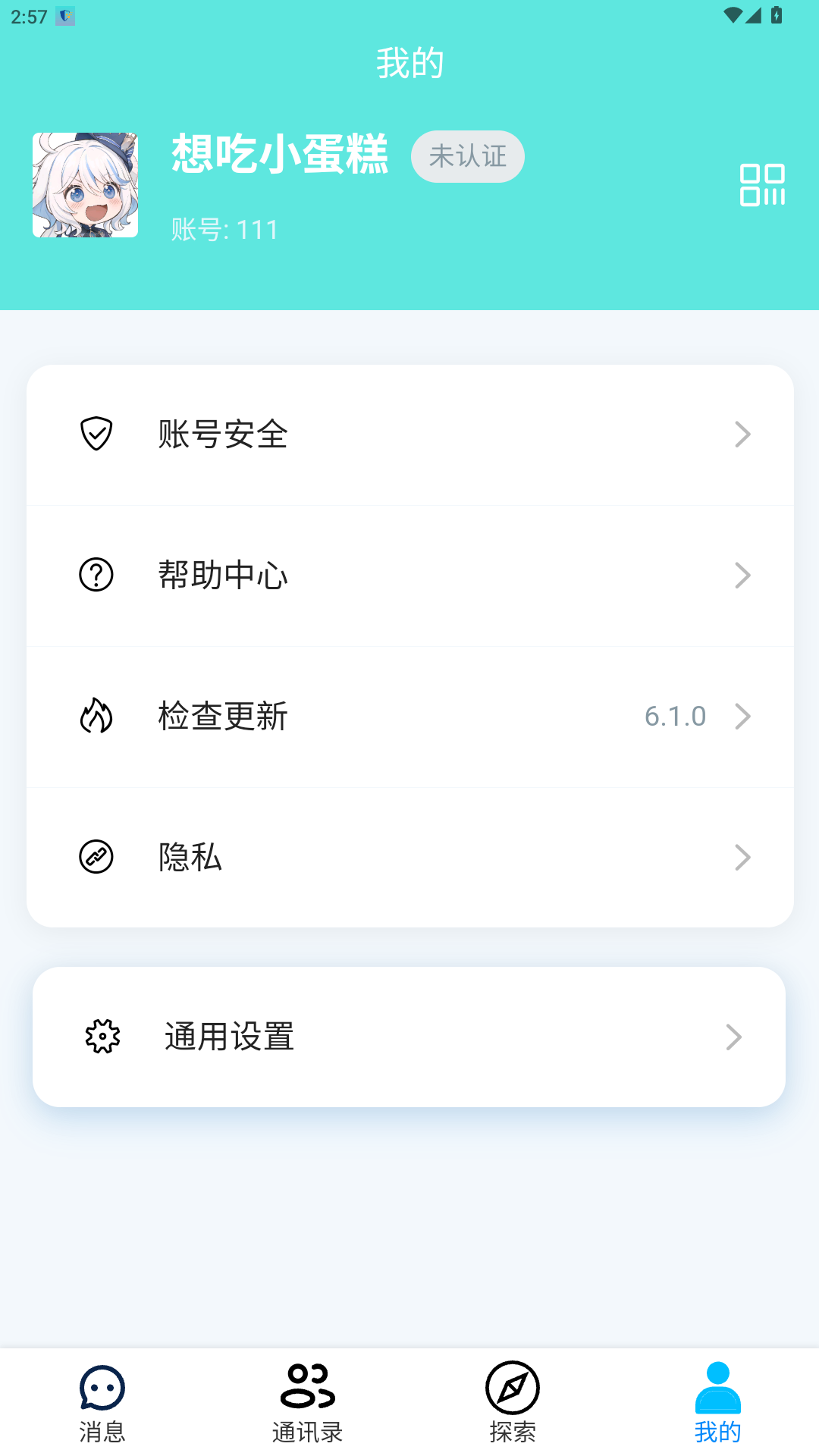
Task: Click the gear icon beside 通用设置
Action: [x=103, y=1037]
